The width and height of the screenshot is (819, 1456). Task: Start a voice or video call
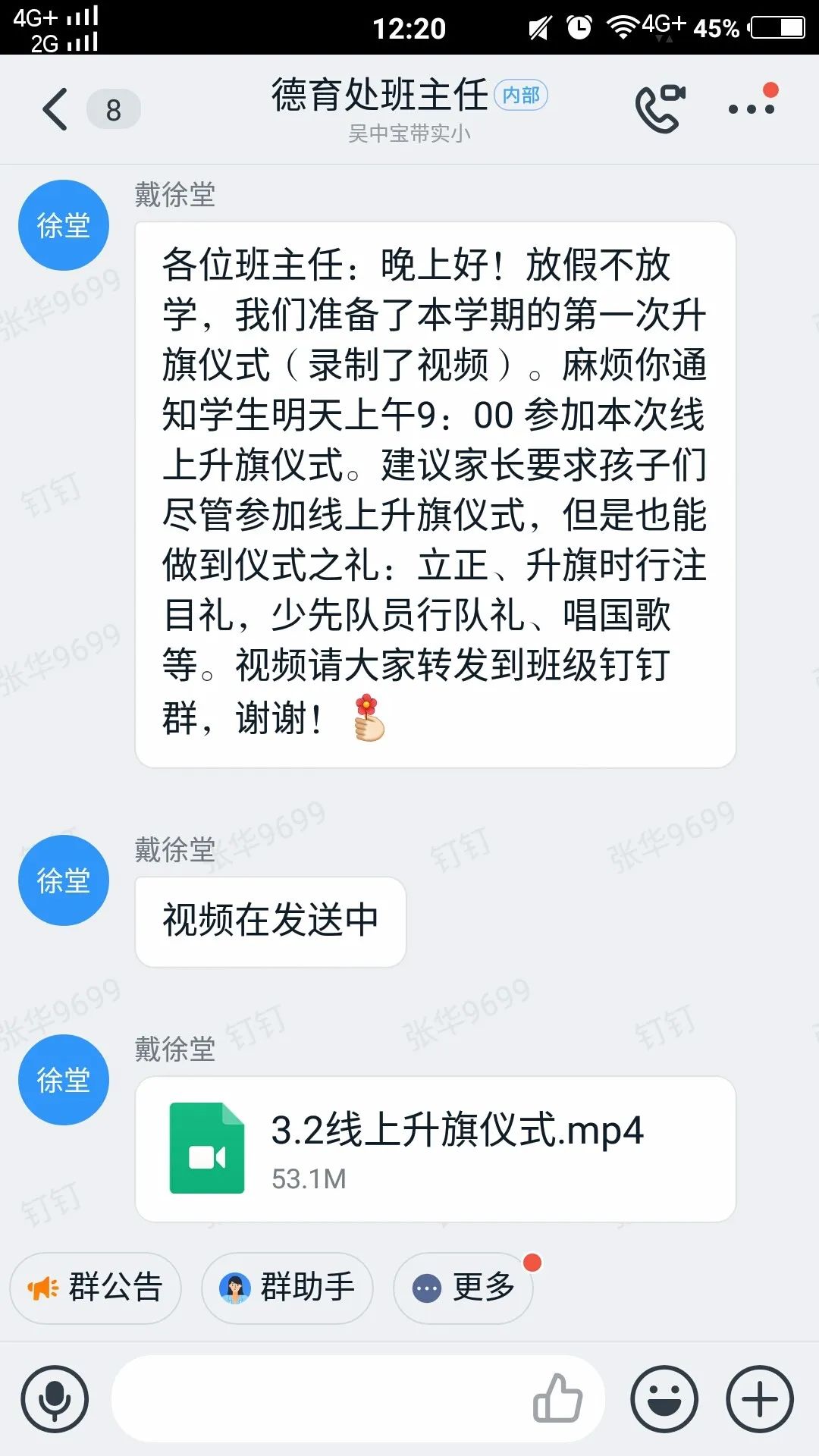coord(659,109)
